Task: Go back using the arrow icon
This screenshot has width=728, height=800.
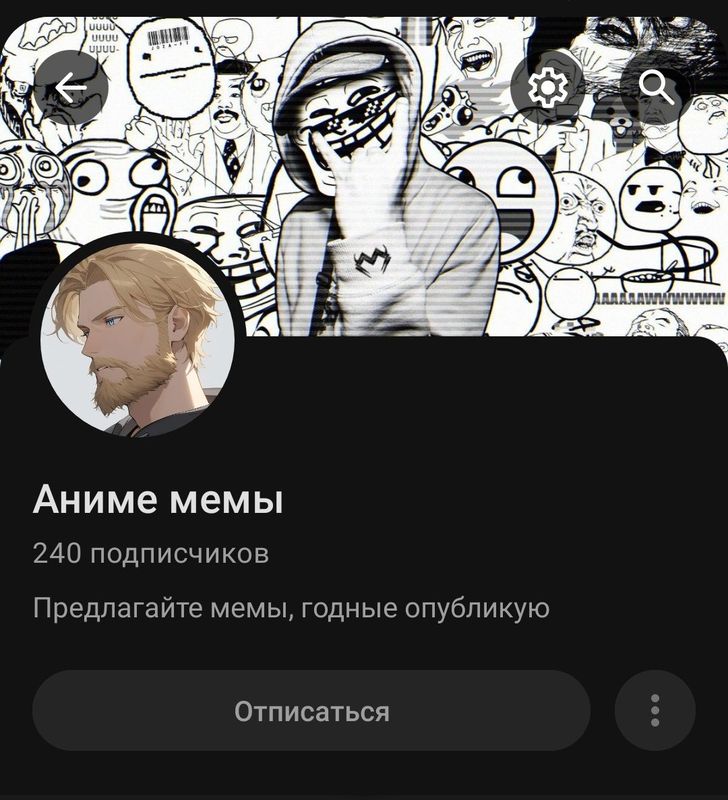Action: click(71, 88)
